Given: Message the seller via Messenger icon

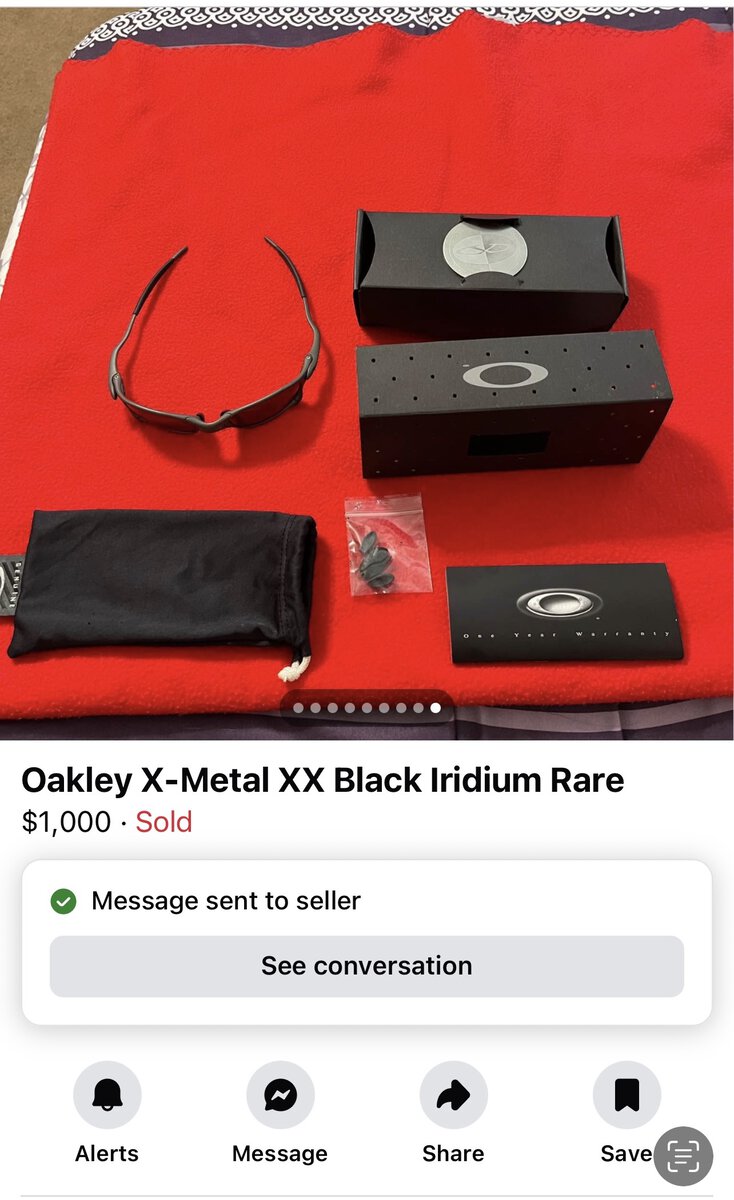Looking at the screenshot, I should [x=280, y=1096].
